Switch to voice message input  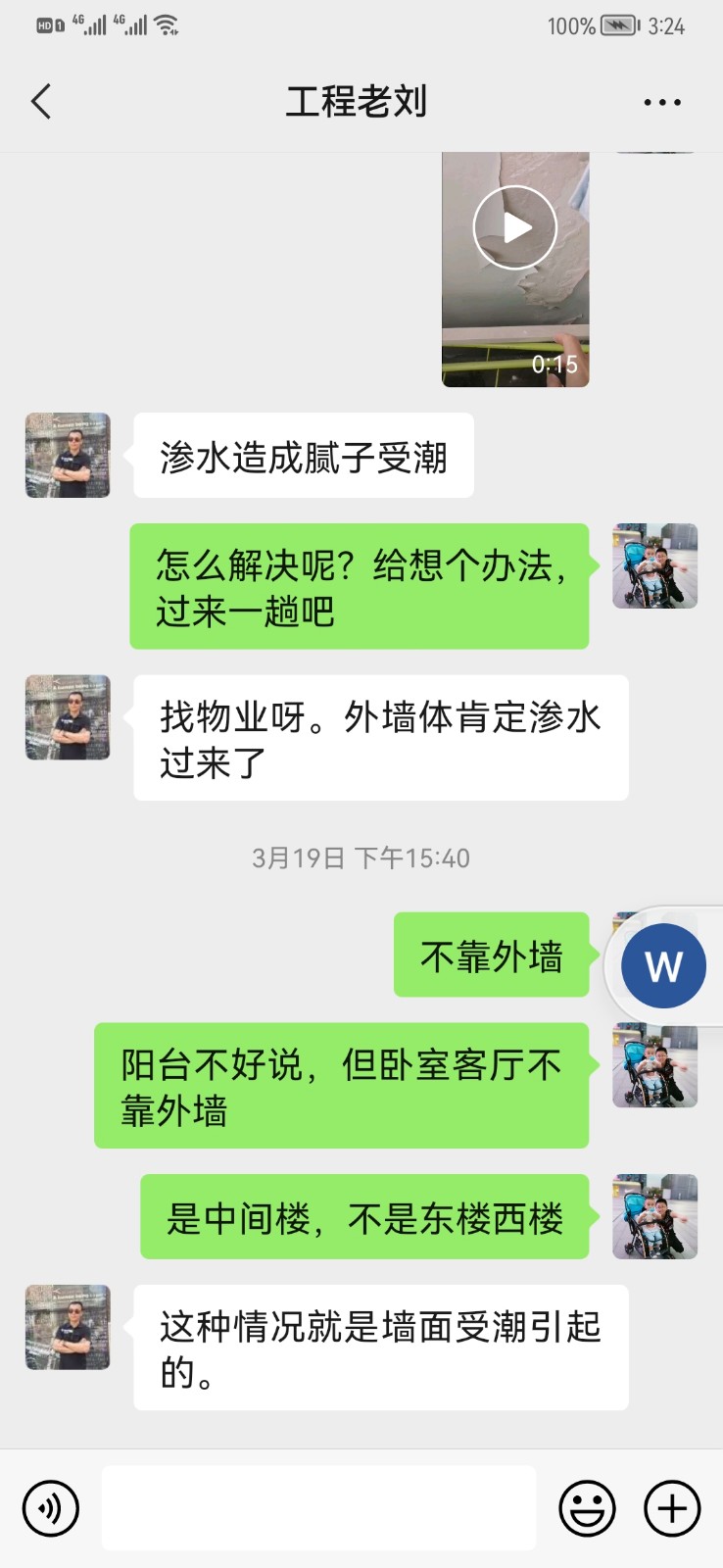(50, 1508)
